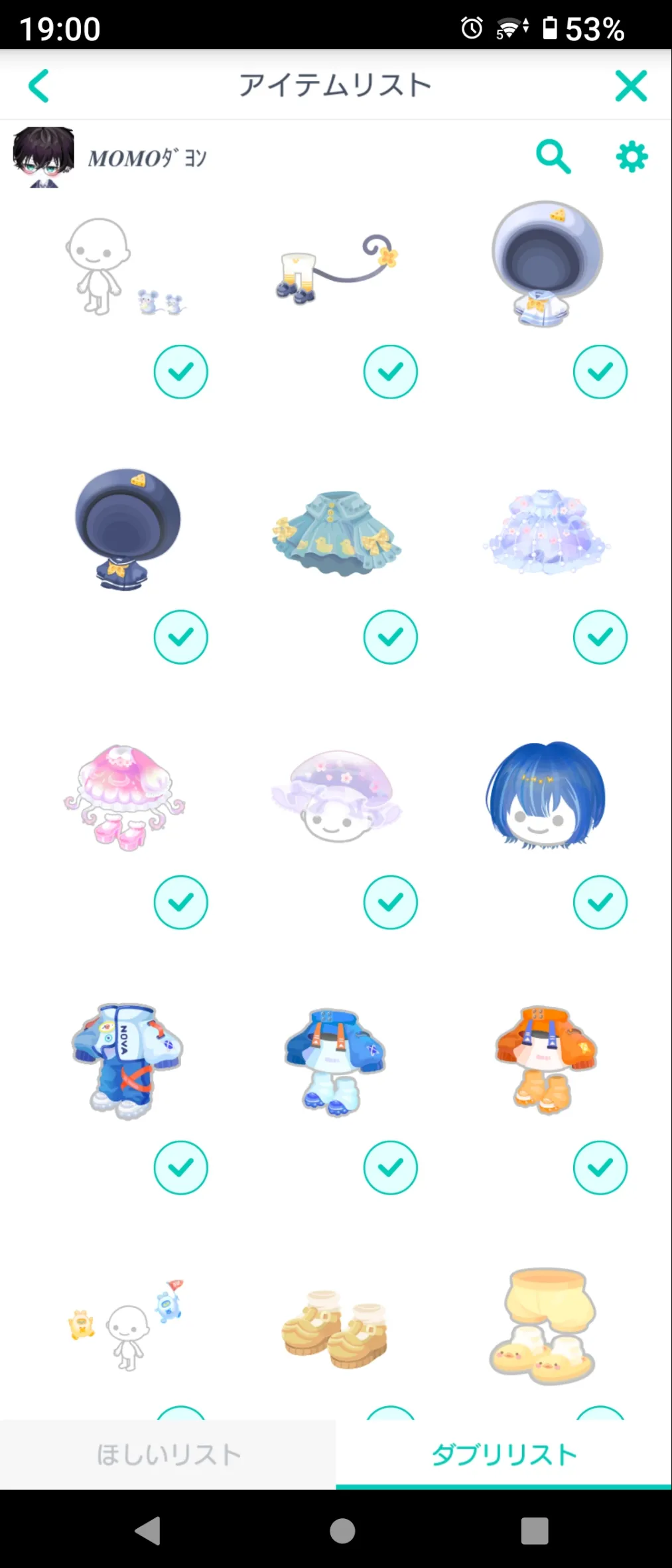The height and width of the screenshot is (1568, 672).
Task: Open the tan platform shoes item
Action: point(335,1330)
